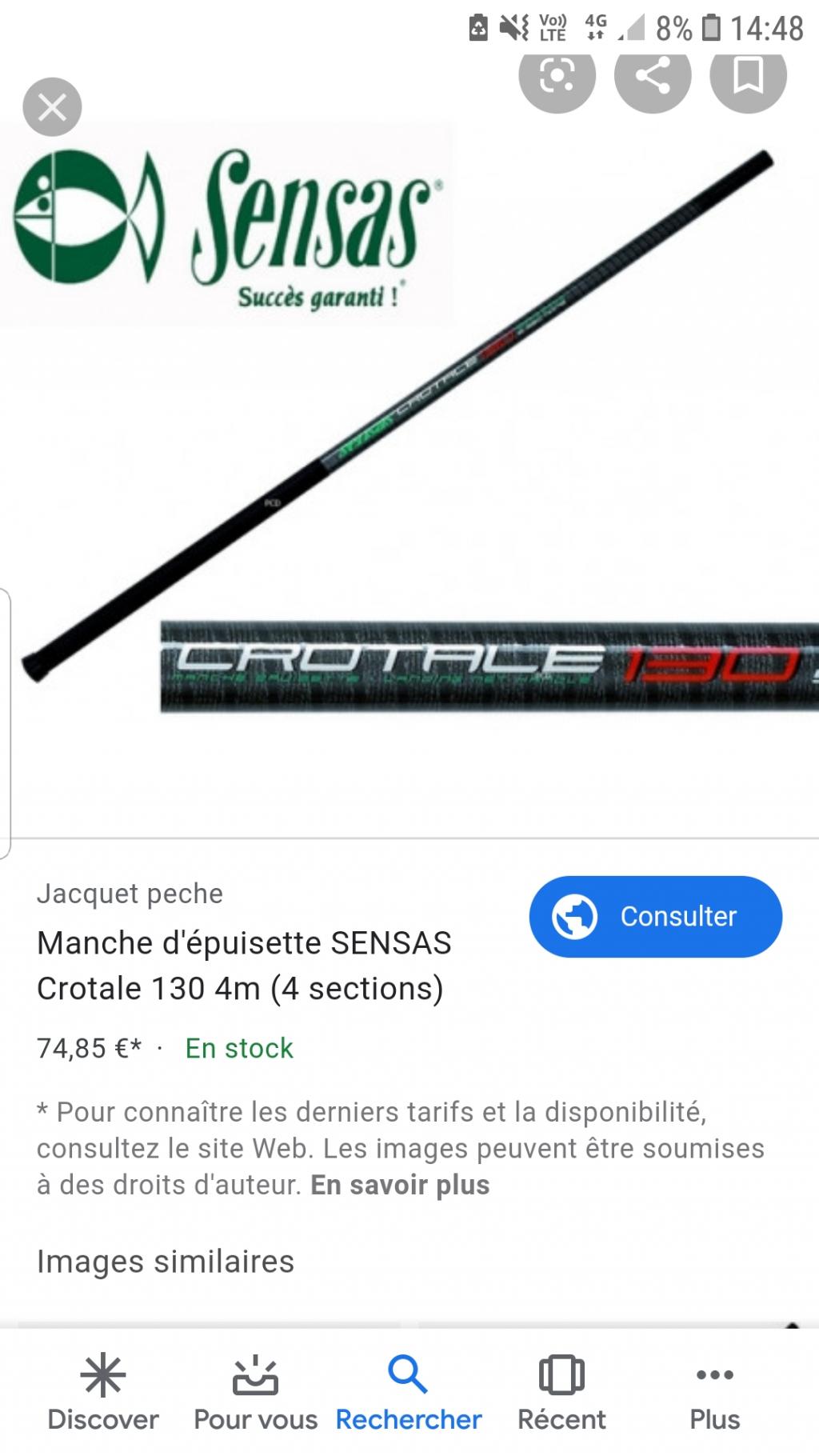Viewport: 819px width, 1456px height.
Task: Switch to the Discover tab
Action: pyautogui.click(x=103, y=1394)
